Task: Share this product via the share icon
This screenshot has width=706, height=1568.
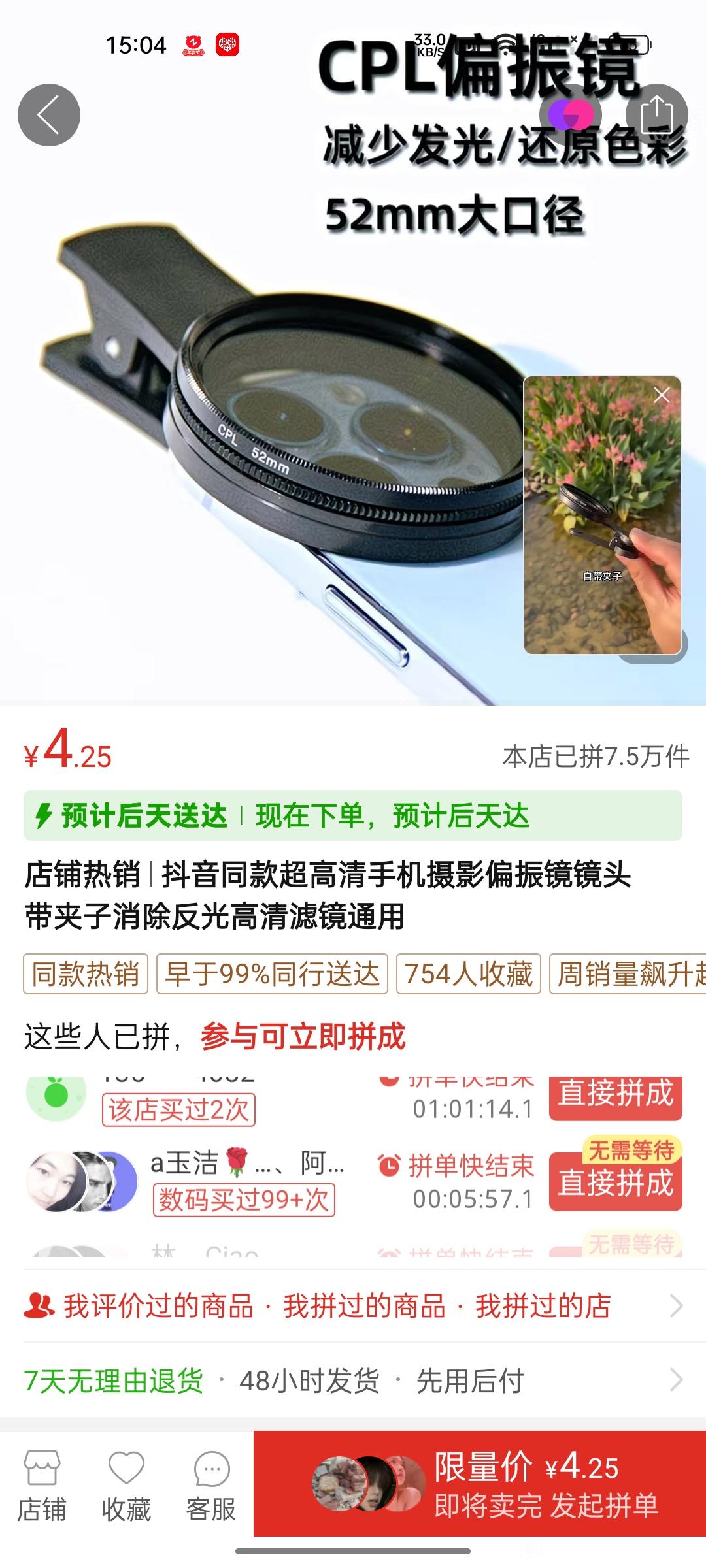Action: [x=656, y=115]
